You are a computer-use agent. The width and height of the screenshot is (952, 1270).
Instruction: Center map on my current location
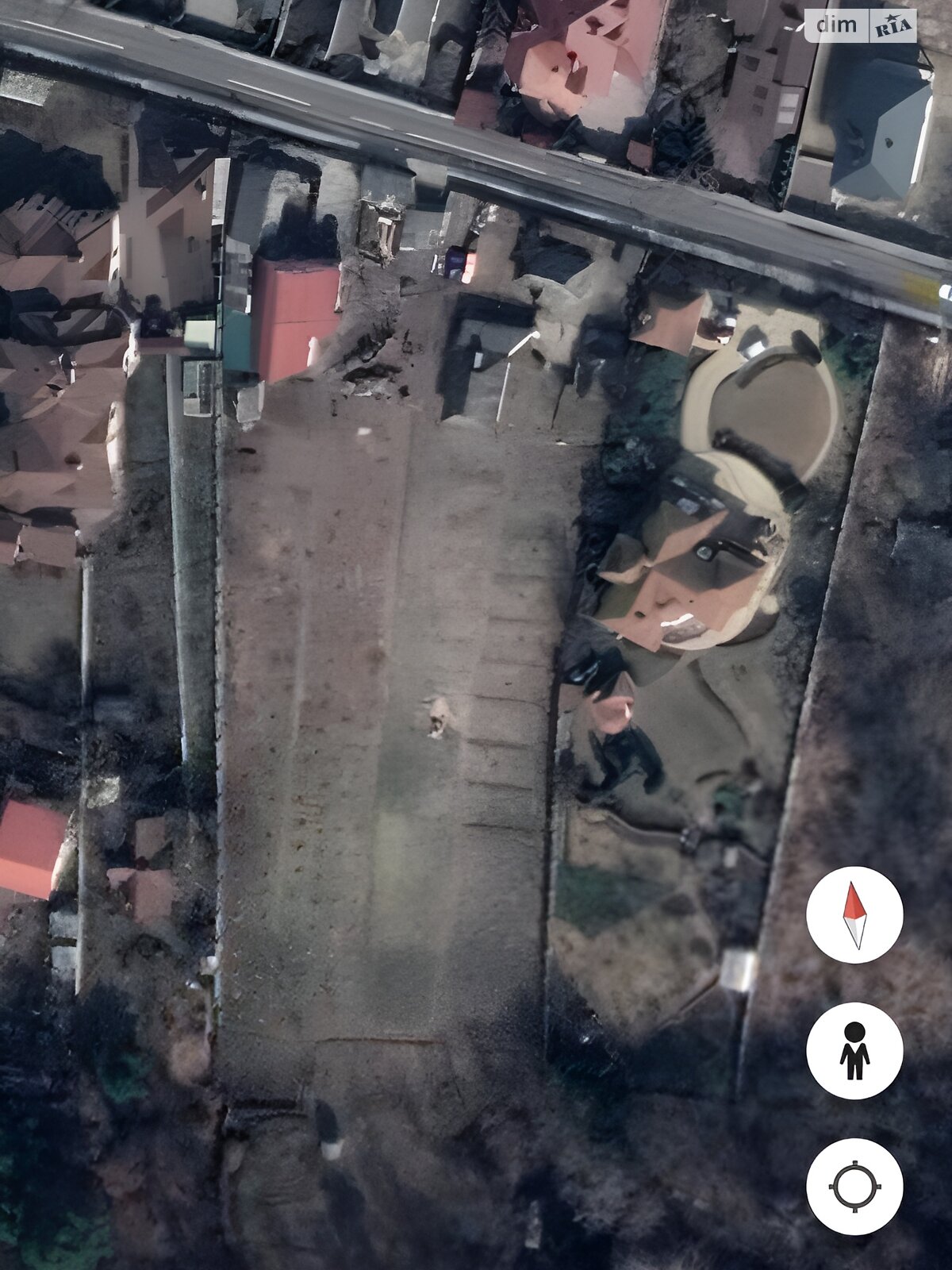854,1187
